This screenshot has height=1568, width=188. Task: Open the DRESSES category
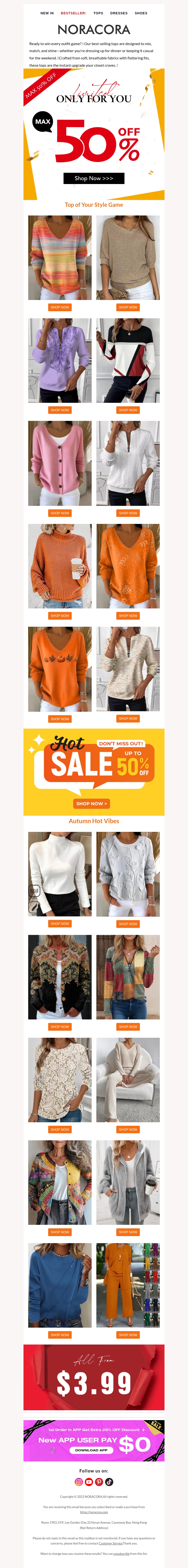[x=119, y=13]
